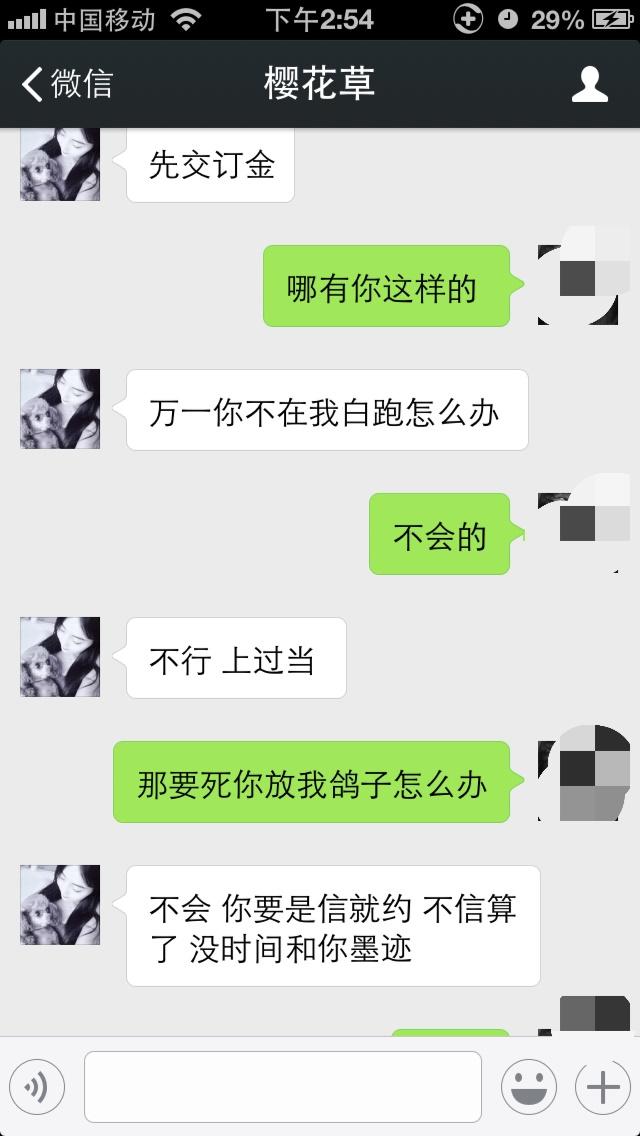Switch to voice message input
The image size is (640, 1136).
point(37,1086)
